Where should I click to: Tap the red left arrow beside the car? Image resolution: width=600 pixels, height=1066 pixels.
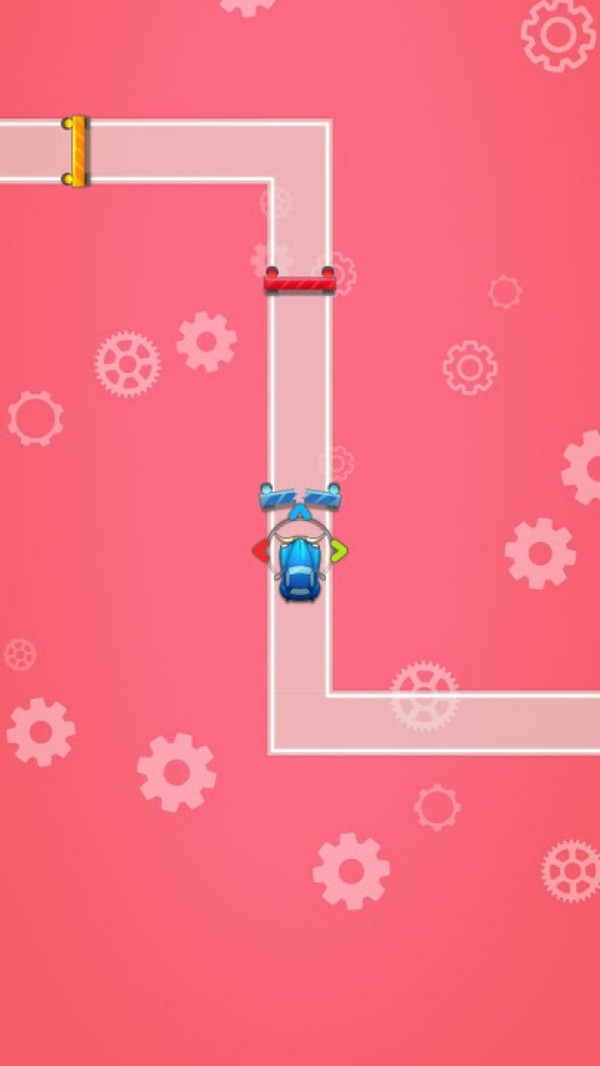[260, 549]
